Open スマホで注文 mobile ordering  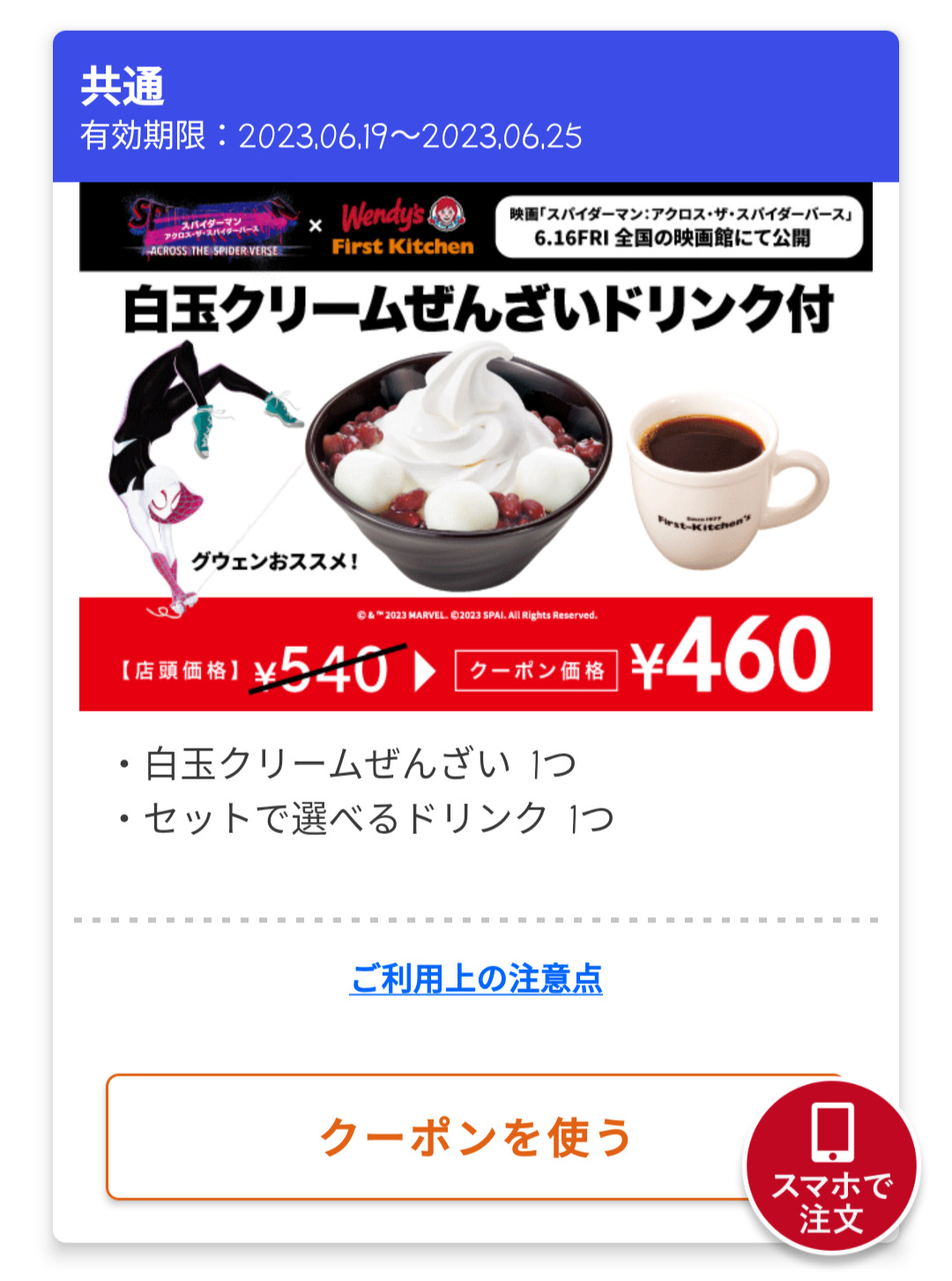pos(831,1167)
